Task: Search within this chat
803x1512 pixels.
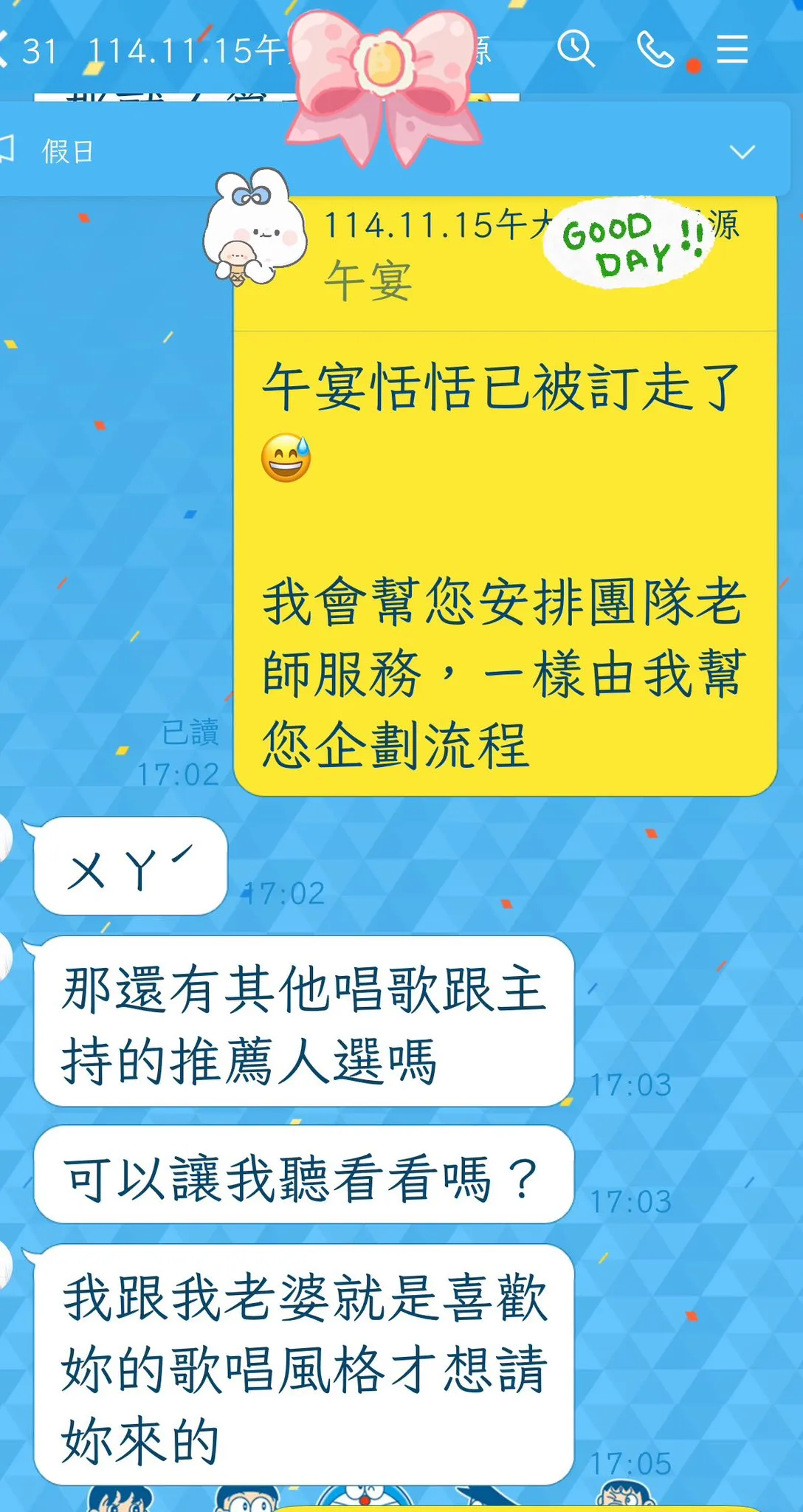Action: (x=576, y=49)
